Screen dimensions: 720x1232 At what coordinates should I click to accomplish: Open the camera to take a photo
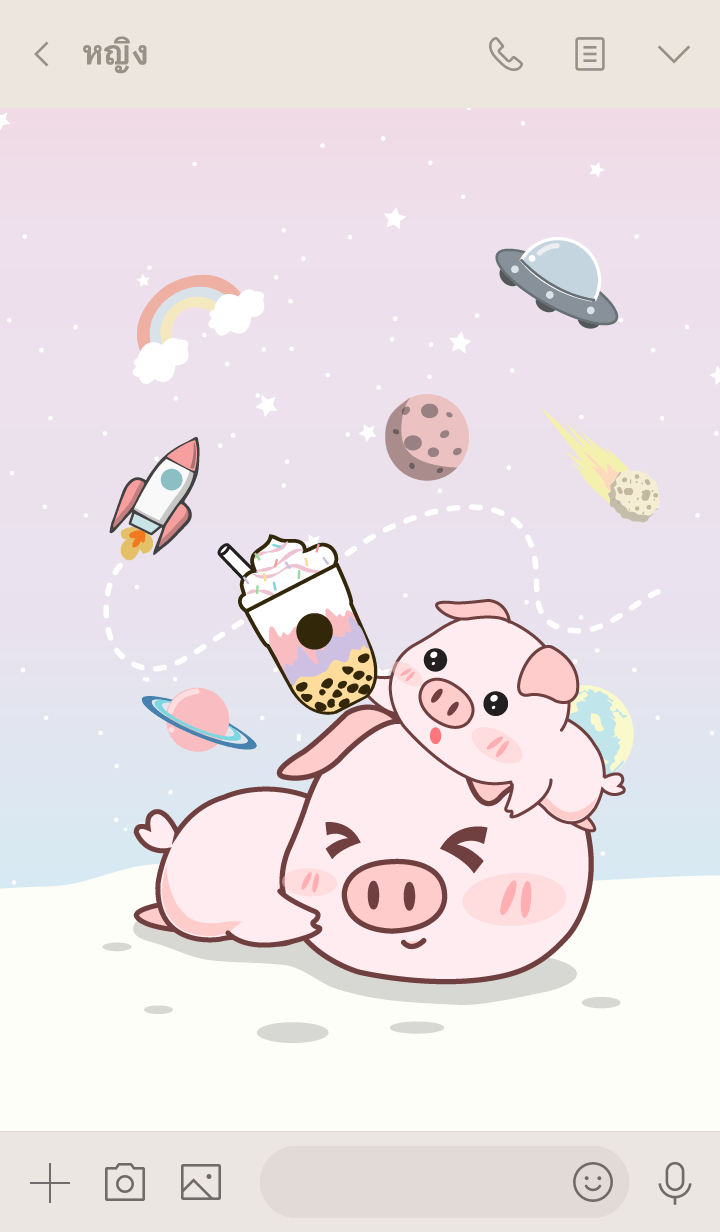(125, 1182)
